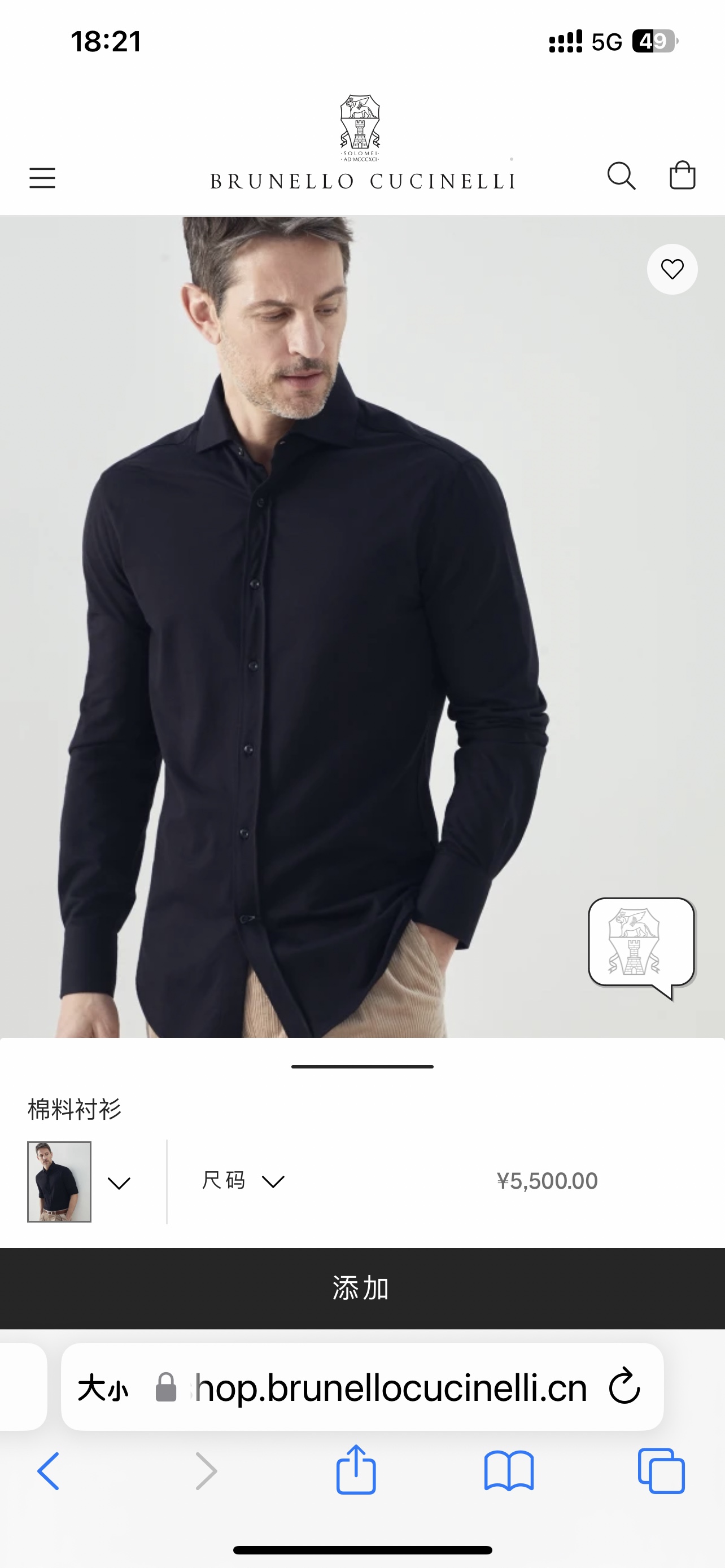Screen dimensions: 725x1568
Task: Open the 尺码 size dropdown
Action: coord(243,1181)
